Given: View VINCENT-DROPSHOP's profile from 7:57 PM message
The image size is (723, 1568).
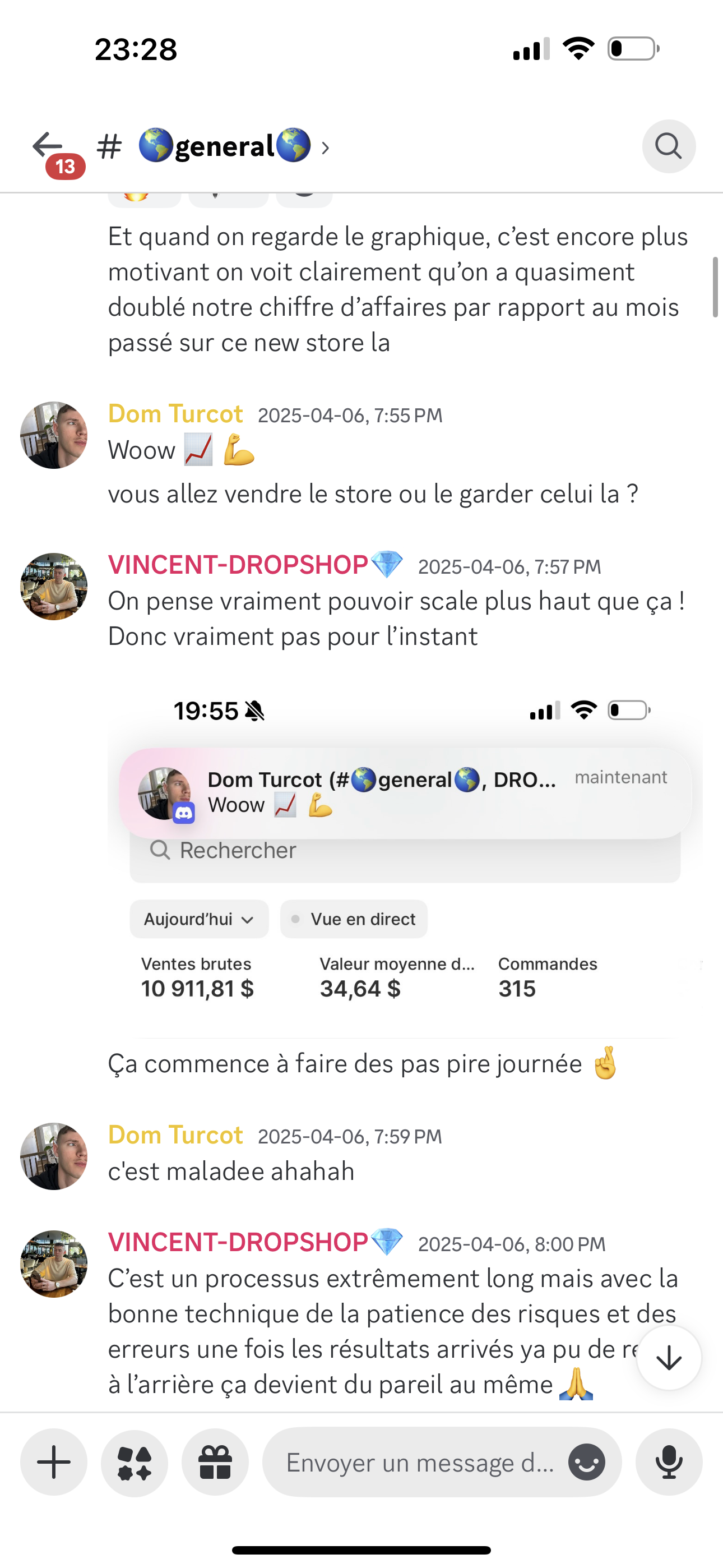Looking at the screenshot, I should (54, 586).
